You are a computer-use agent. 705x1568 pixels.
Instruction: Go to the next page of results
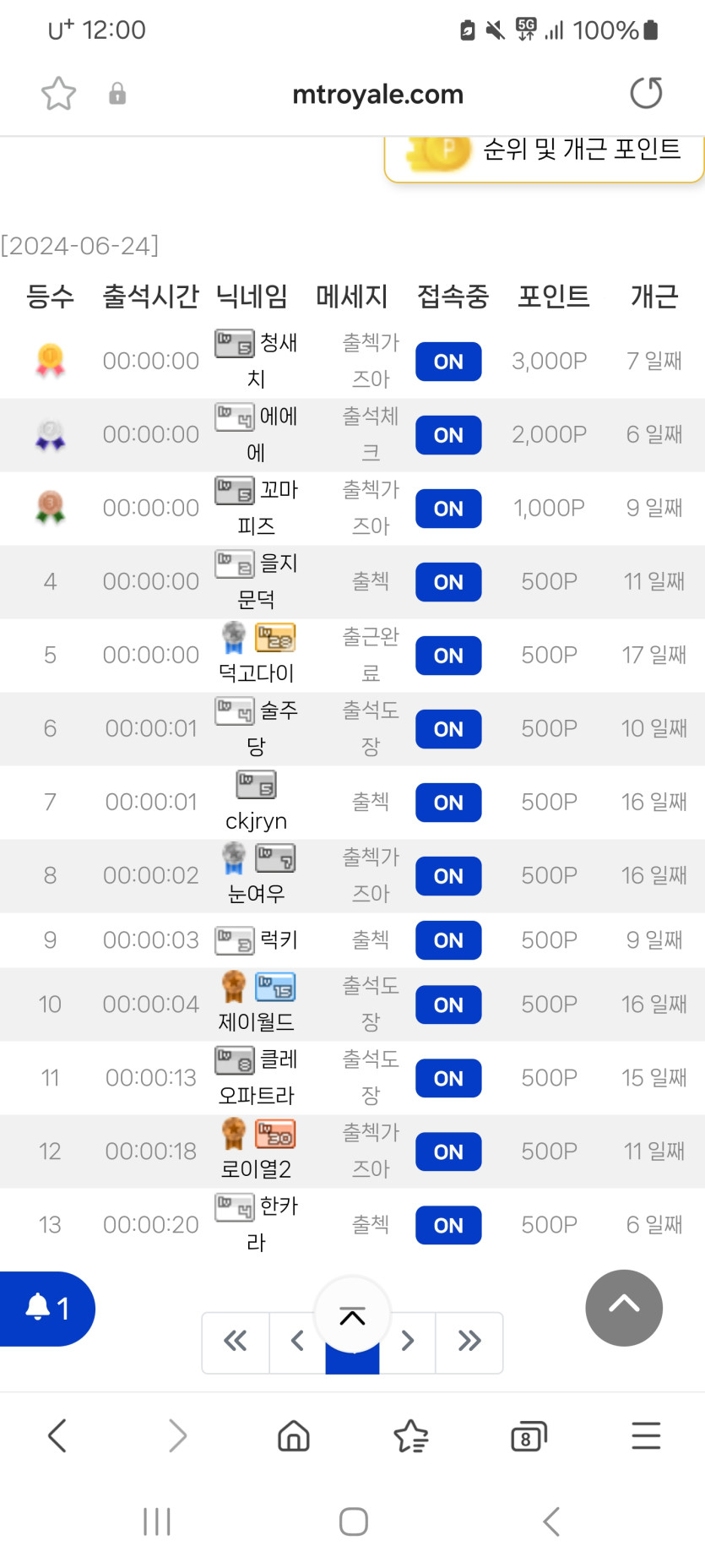(408, 1341)
